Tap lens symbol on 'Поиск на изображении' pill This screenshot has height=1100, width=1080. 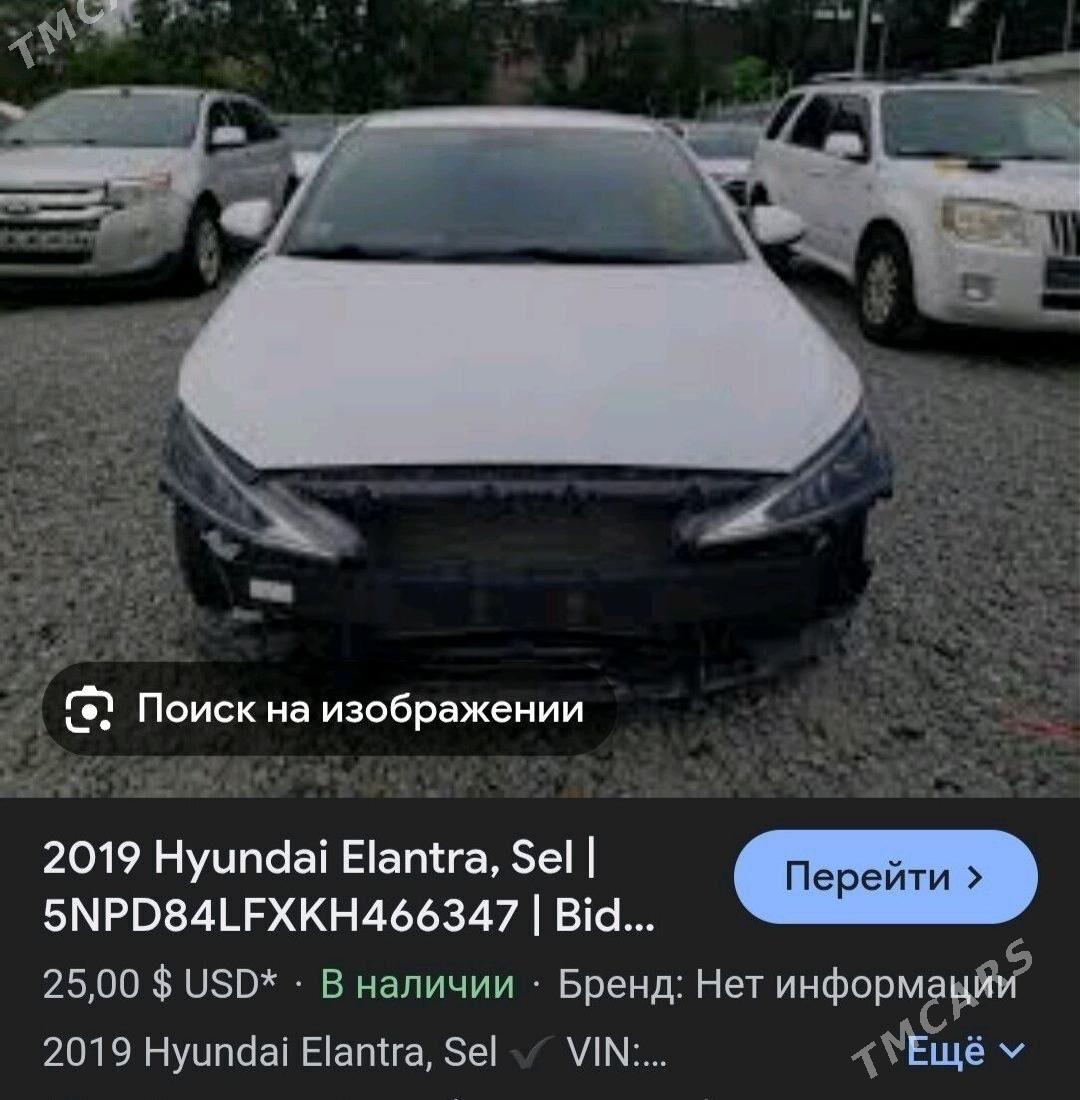point(88,712)
